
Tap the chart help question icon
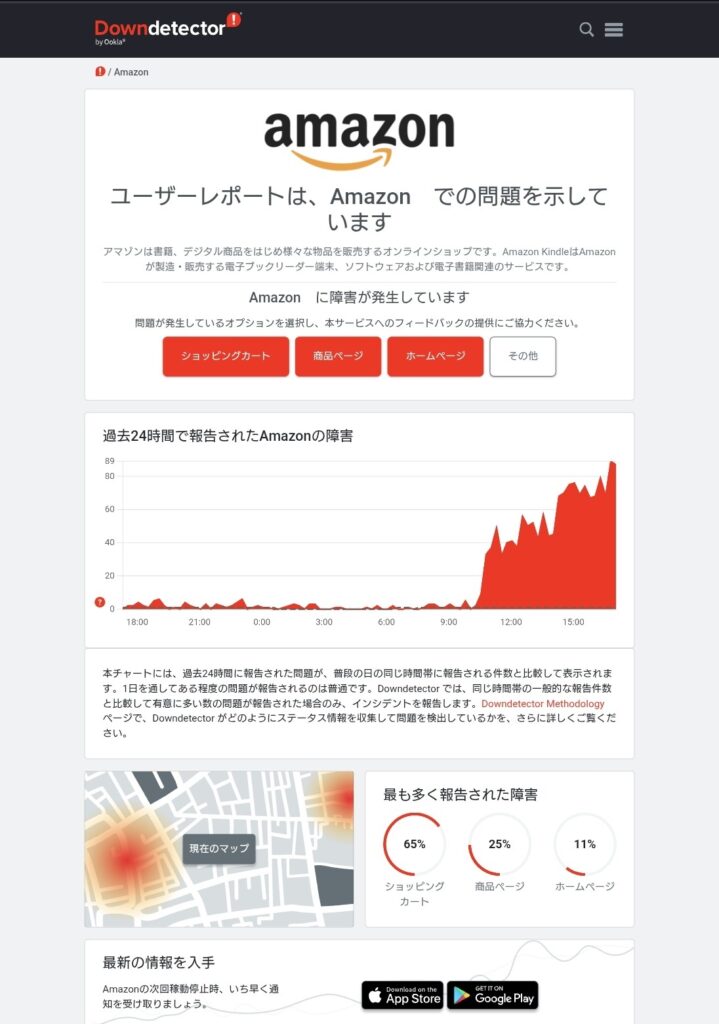tap(100, 602)
